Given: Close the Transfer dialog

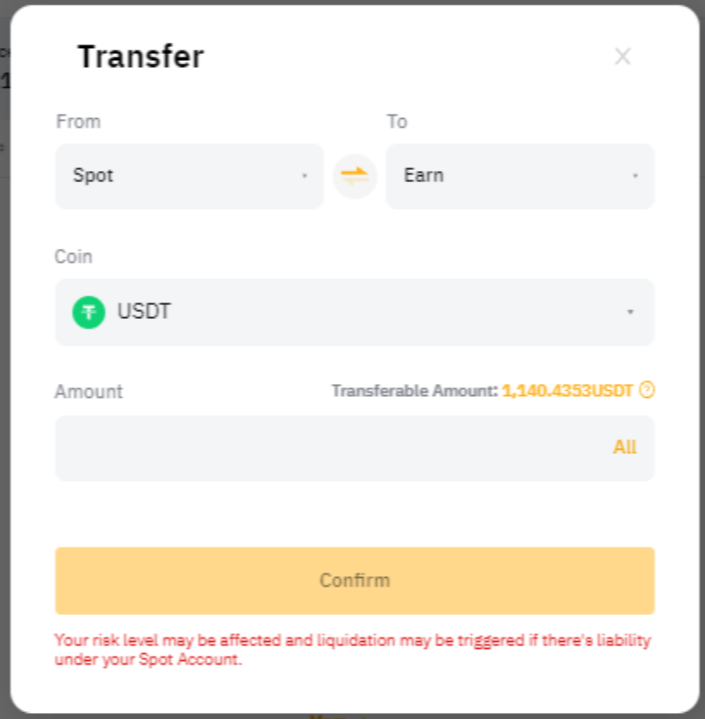Looking at the screenshot, I should coord(622,57).
